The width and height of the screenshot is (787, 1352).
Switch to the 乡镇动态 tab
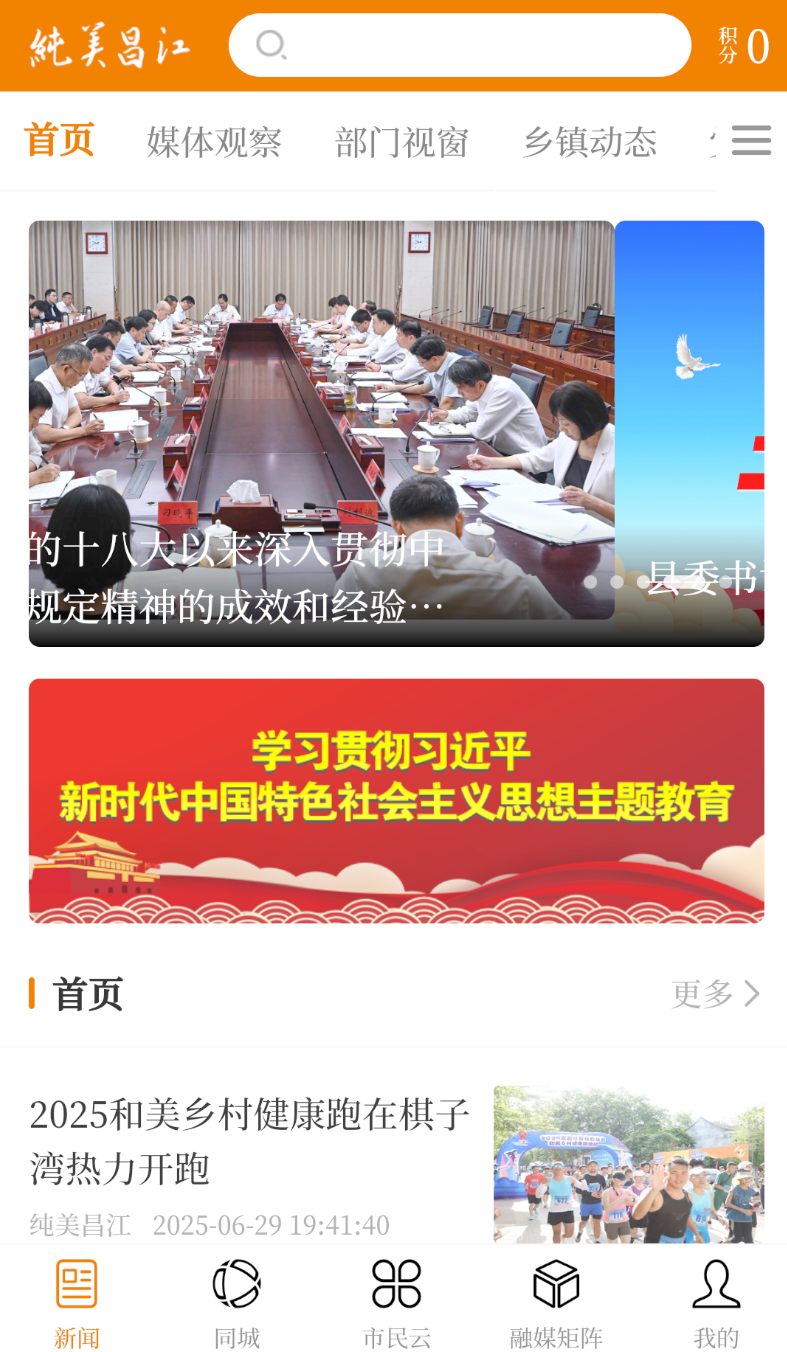(x=590, y=142)
